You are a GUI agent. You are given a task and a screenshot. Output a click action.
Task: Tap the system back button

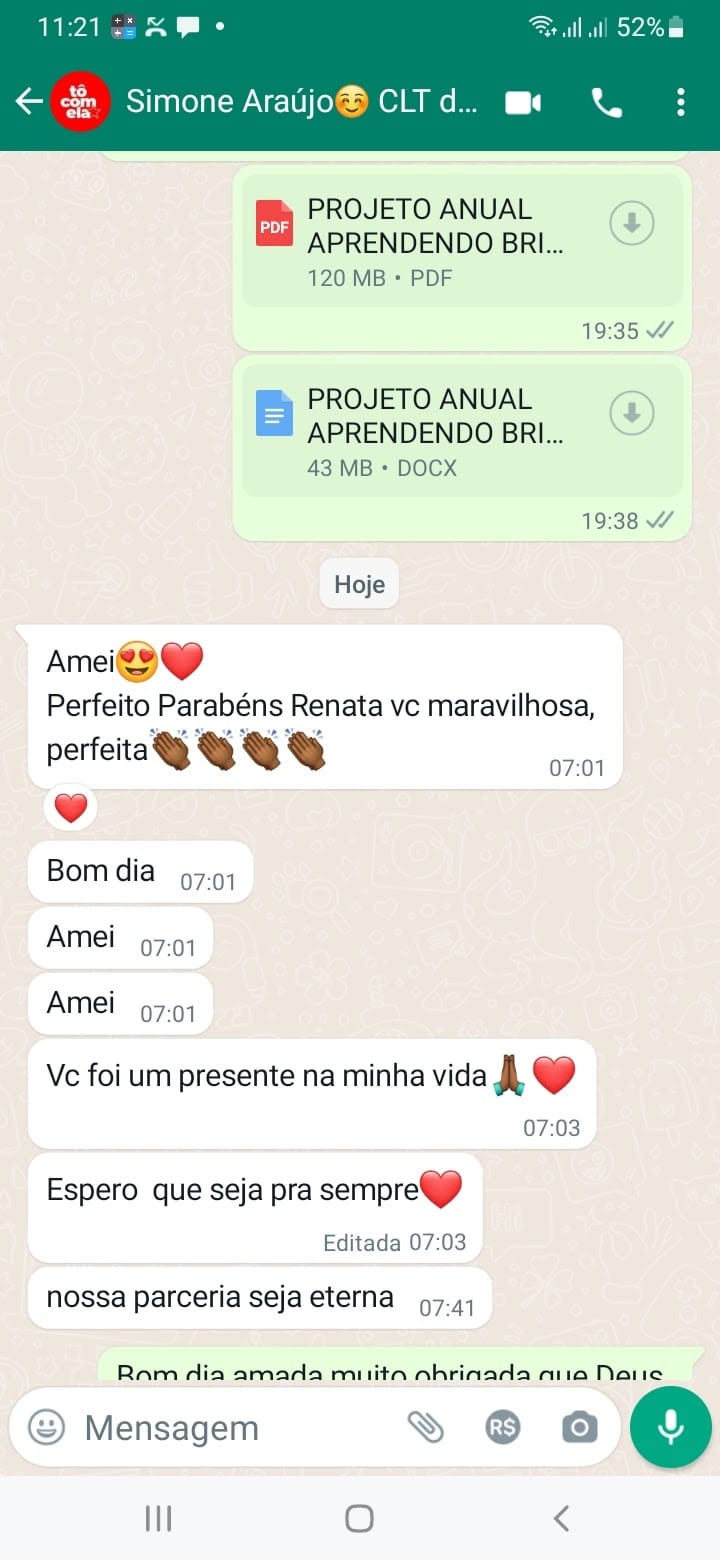pos(561,1518)
